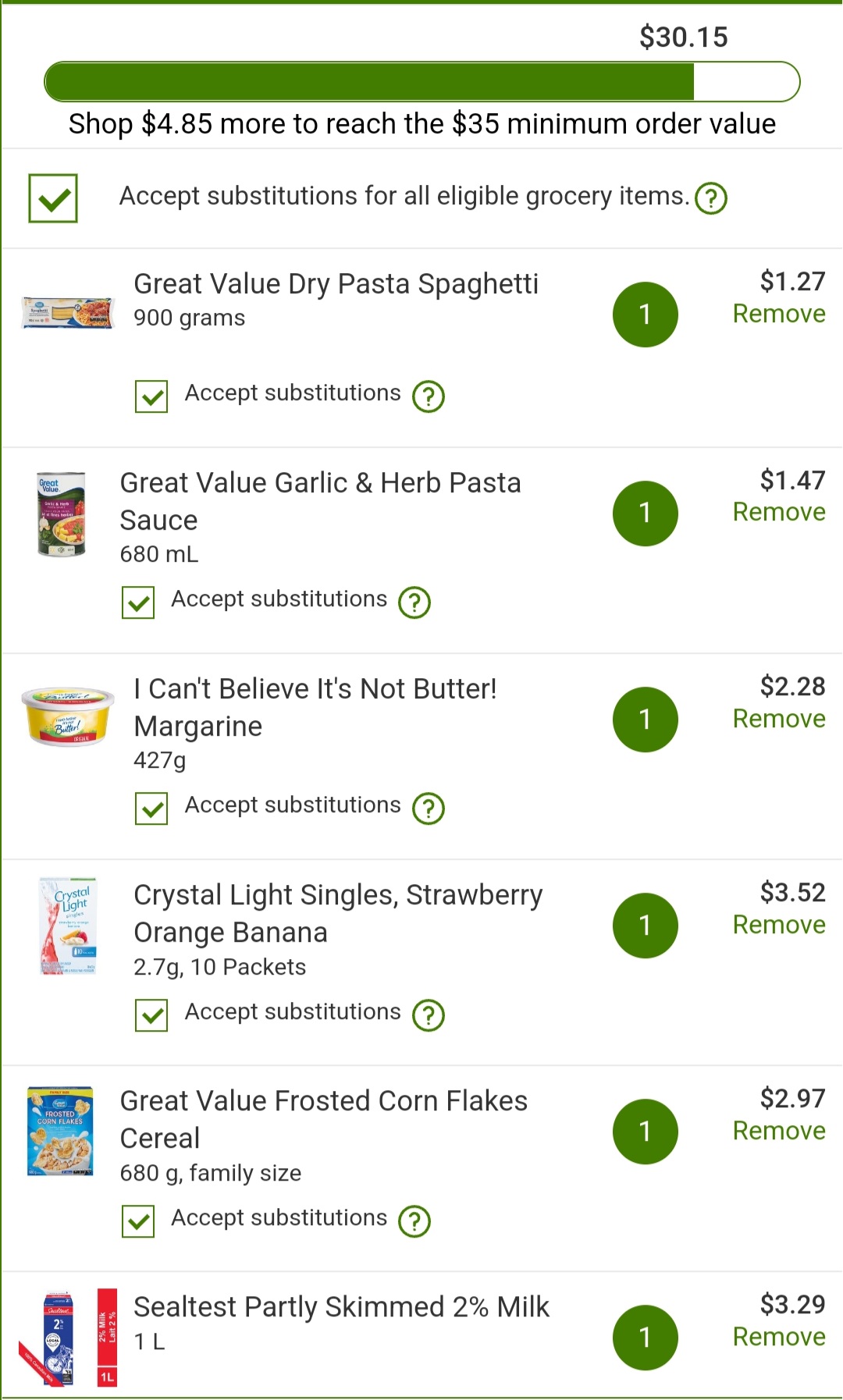Uncheck substitutions for Garlic & Herb Pasta Sauce
The image size is (843, 1400).
click(138, 602)
